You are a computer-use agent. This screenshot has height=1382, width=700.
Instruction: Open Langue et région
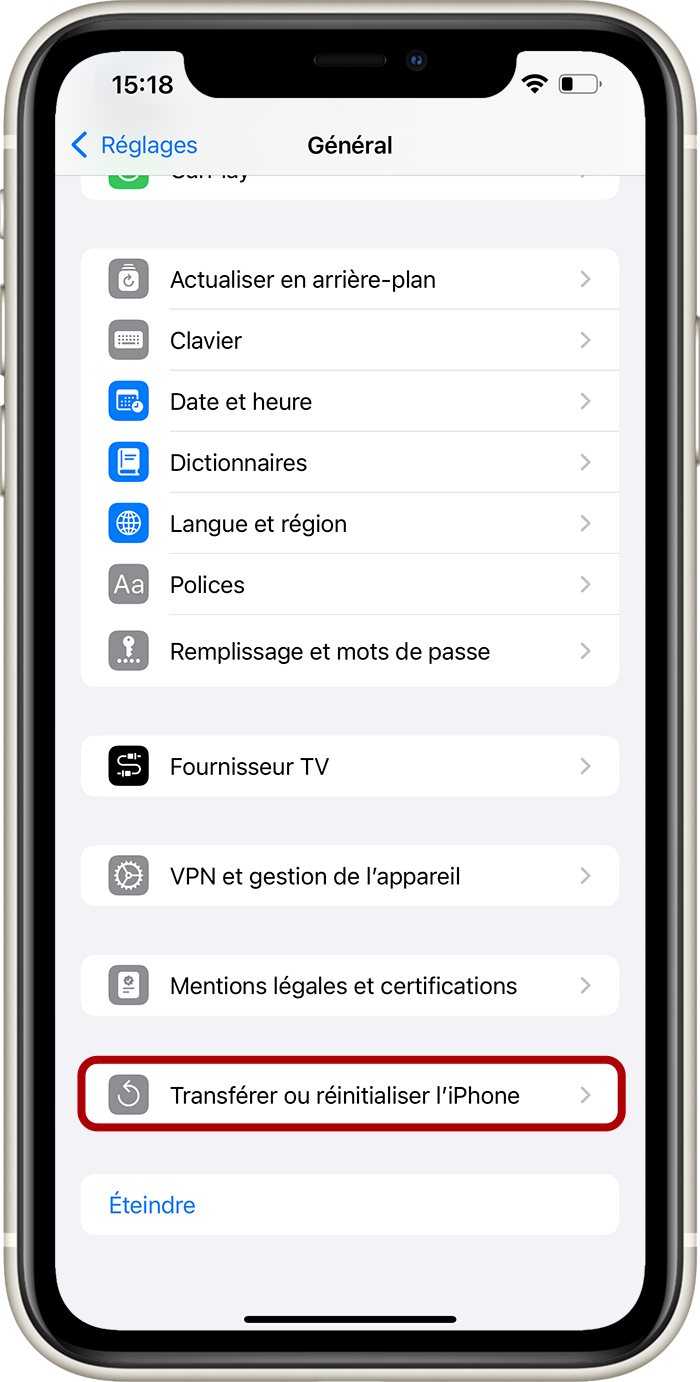[350, 524]
